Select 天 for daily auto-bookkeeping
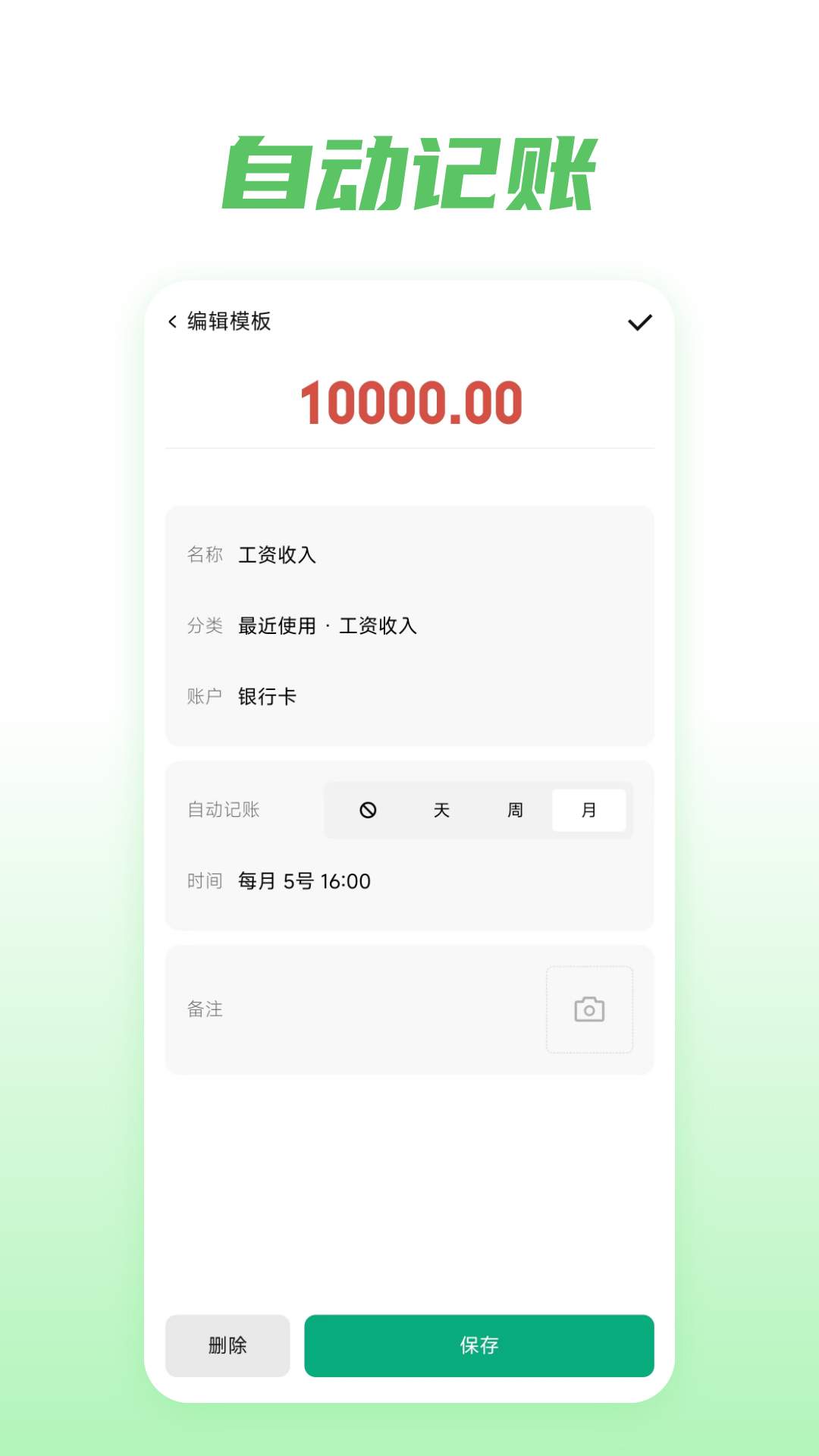Viewport: 819px width, 1456px height. pyautogui.click(x=441, y=810)
